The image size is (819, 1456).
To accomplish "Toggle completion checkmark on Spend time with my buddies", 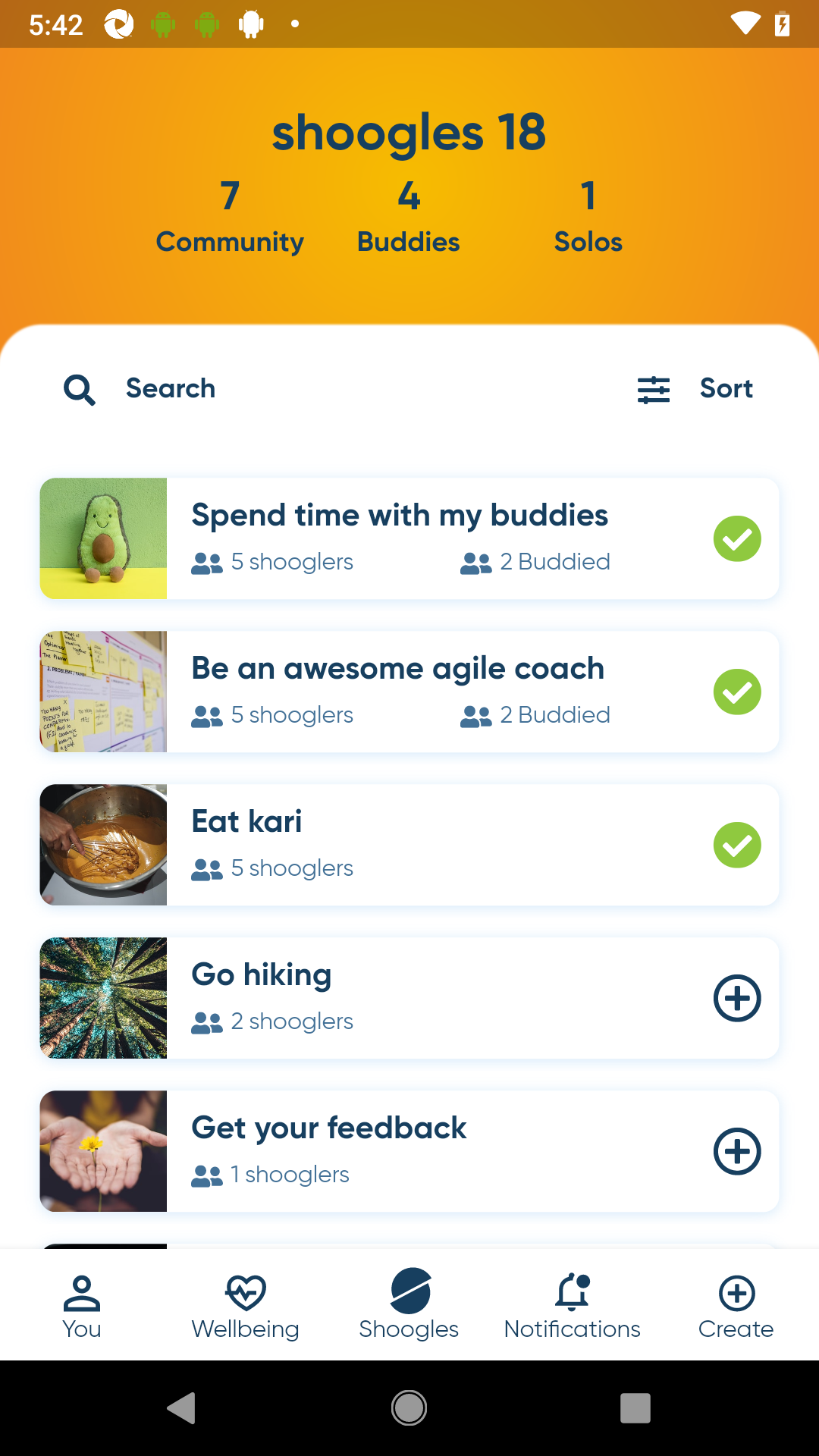I will (x=736, y=538).
